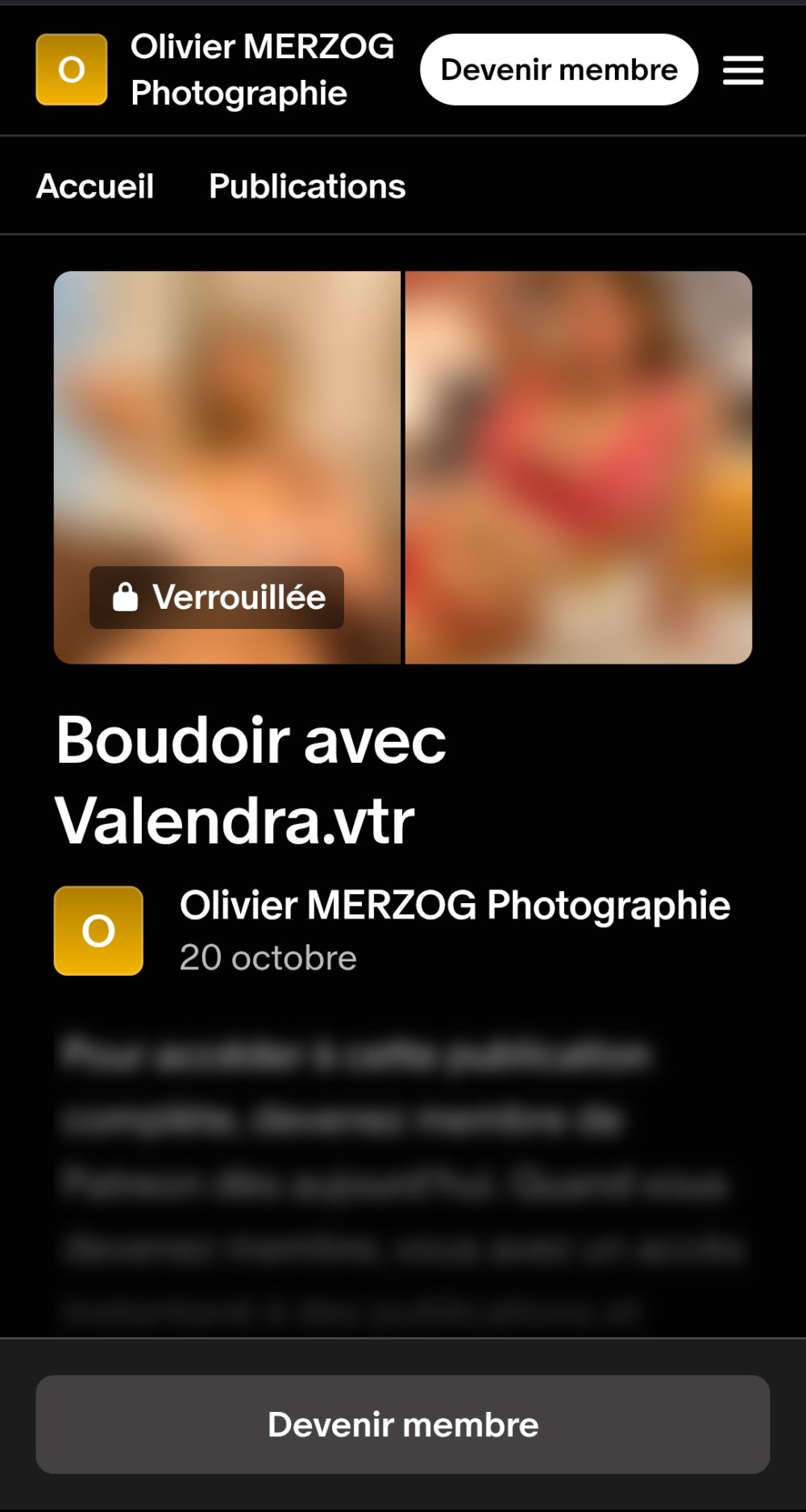Switch to the Publications tab

tap(307, 185)
